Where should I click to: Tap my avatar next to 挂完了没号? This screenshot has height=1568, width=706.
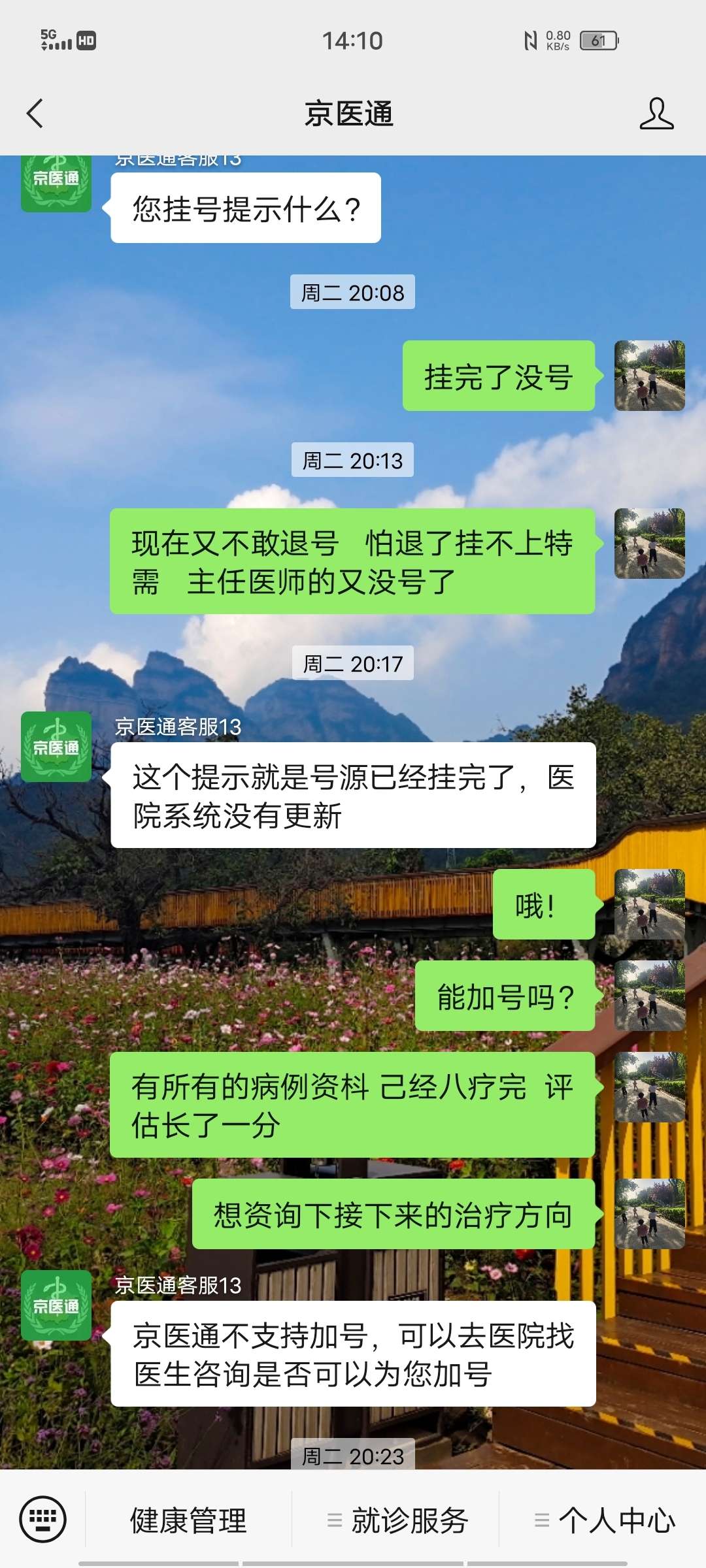tap(650, 376)
